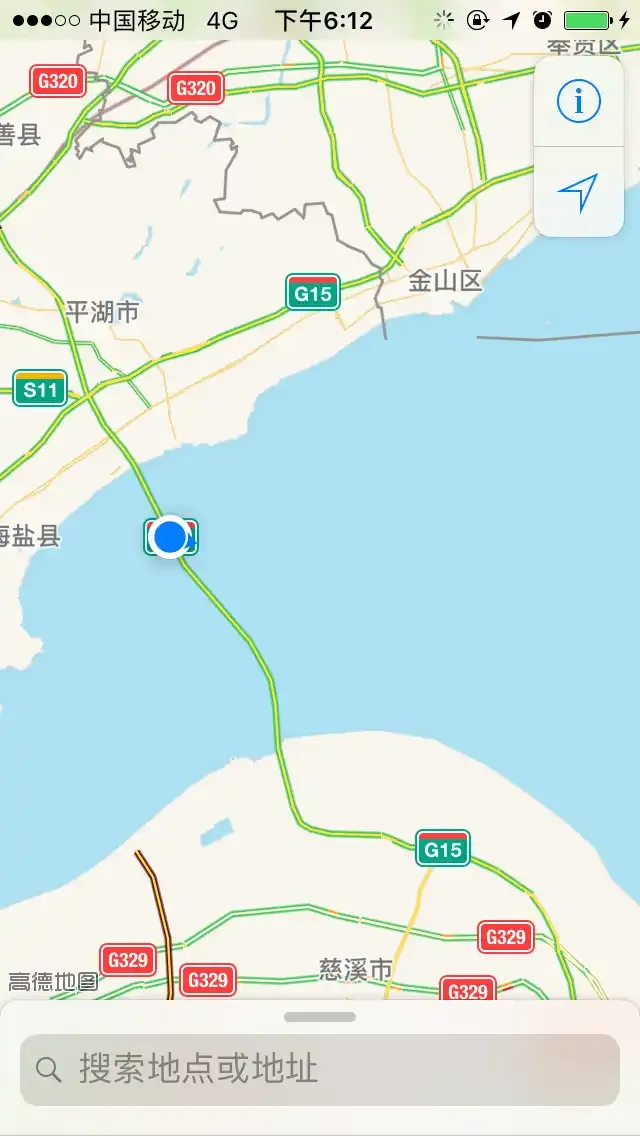The height and width of the screenshot is (1136, 640).
Task: Open the map info settings button
Action: click(579, 101)
